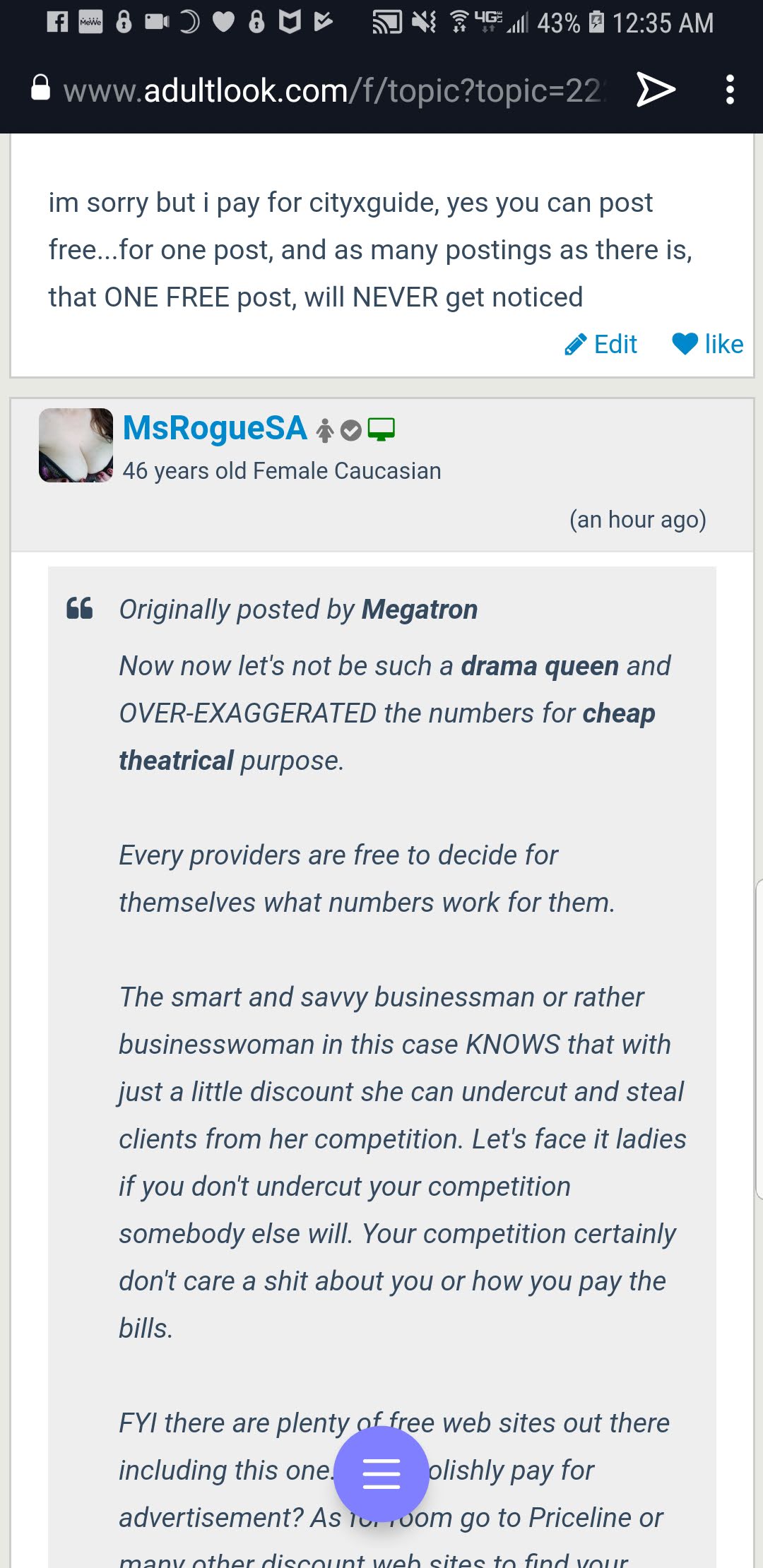Image resolution: width=763 pixels, height=1568 pixels.
Task: Tap the browser URL address bar
Action: [332, 90]
